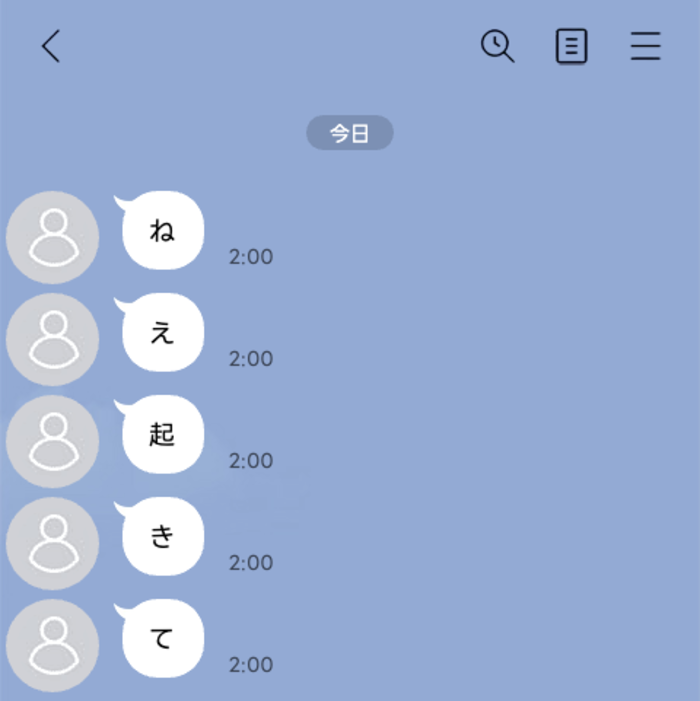Open the profile picture next to 起

pos(52,442)
